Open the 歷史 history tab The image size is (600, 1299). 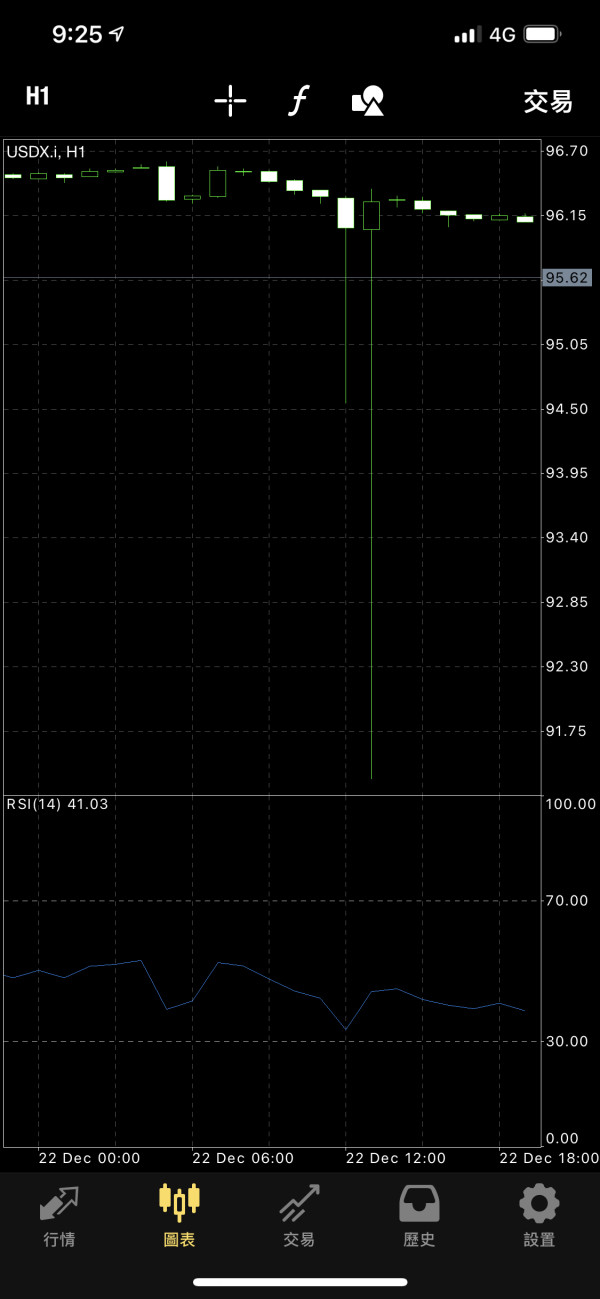(419, 1216)
